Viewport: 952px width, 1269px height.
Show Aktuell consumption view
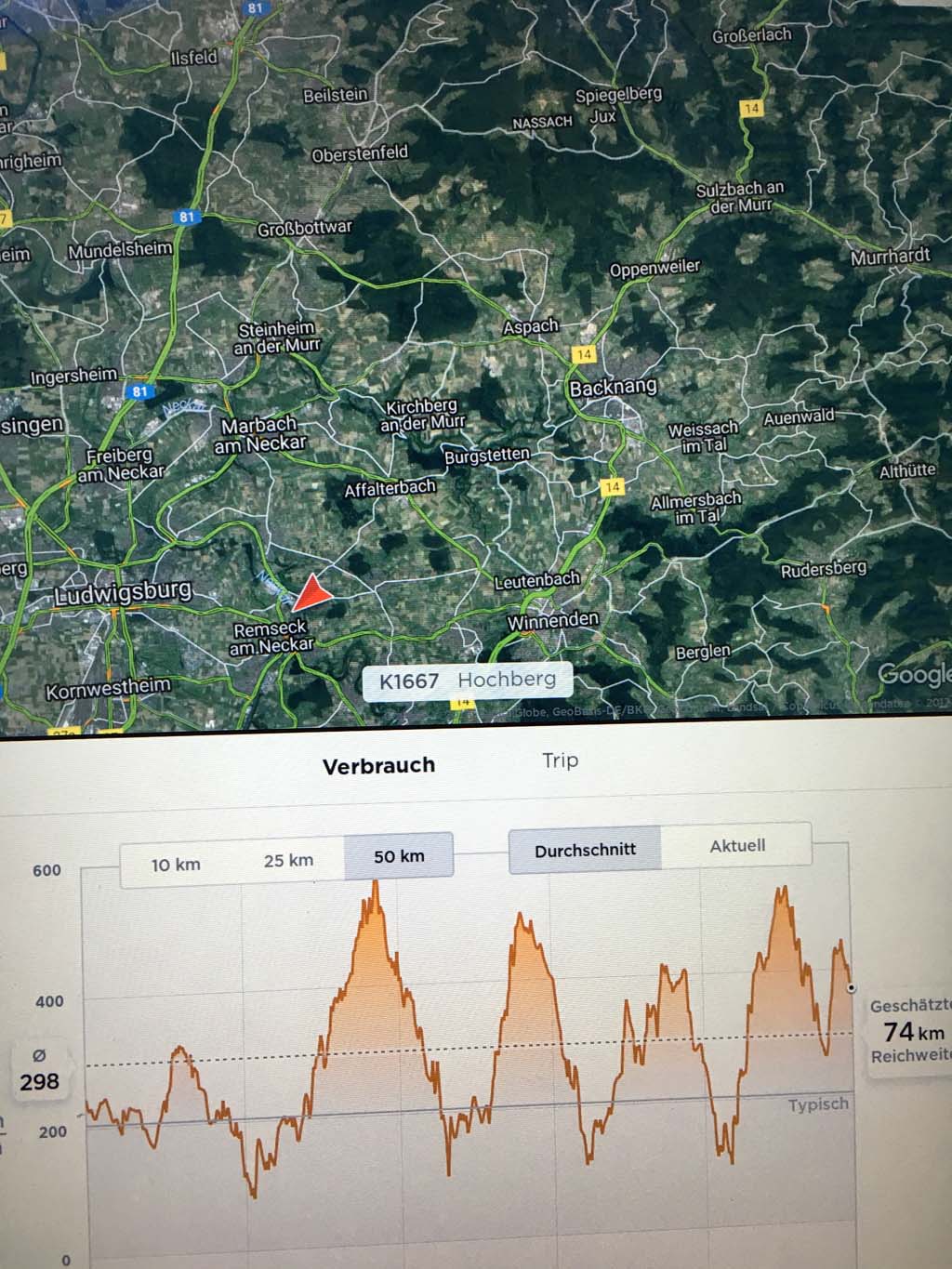tap(737, 846)
